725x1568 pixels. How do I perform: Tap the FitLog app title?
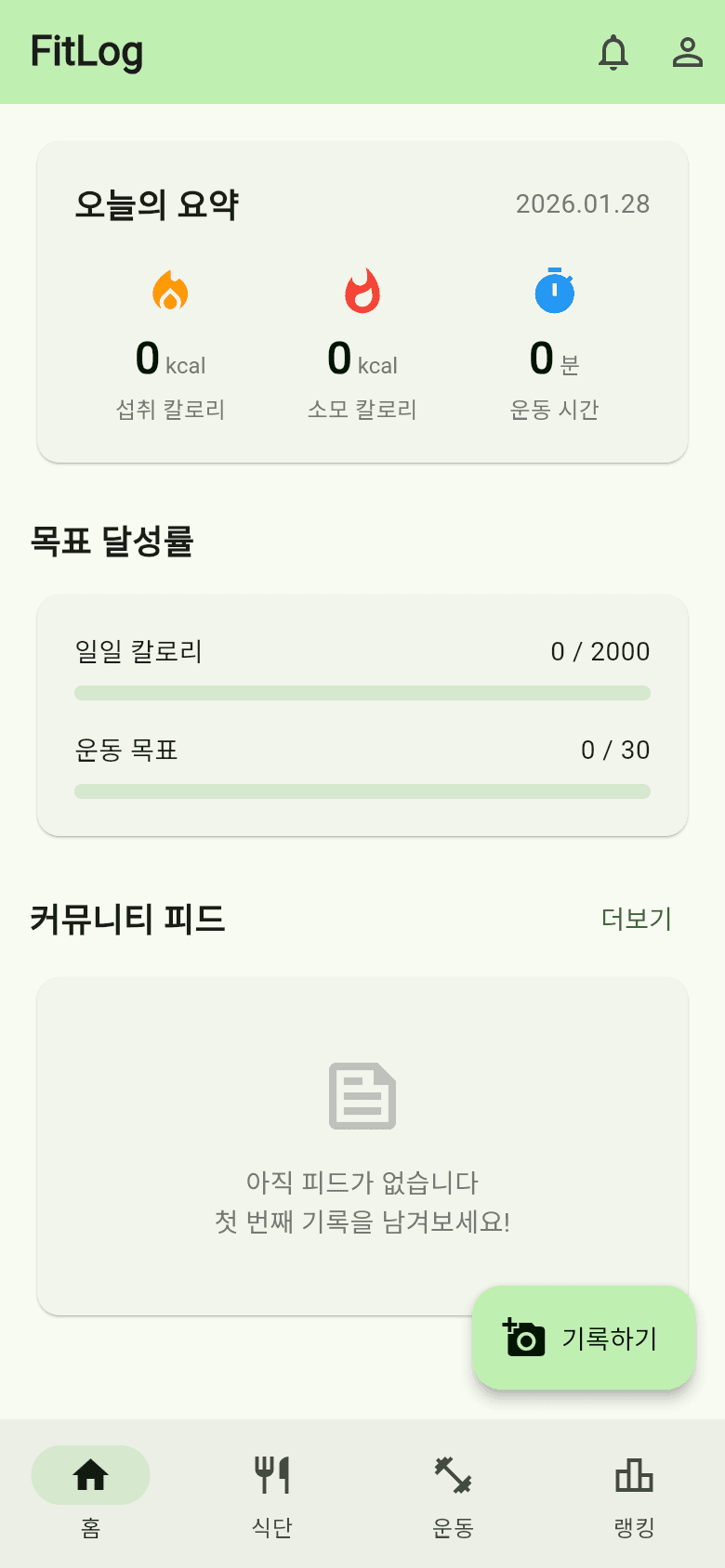[87, 53]
